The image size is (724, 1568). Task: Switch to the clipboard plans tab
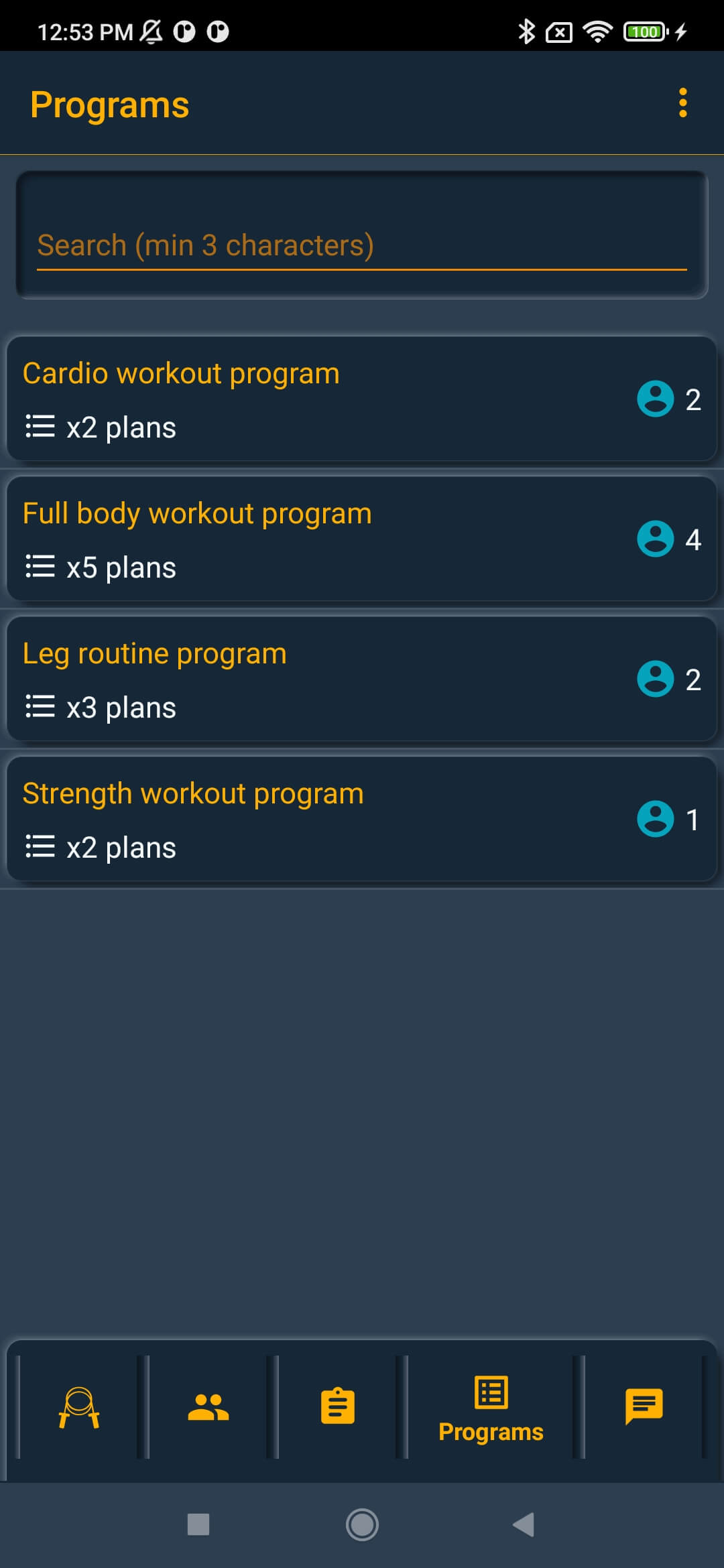[x=337, y=1407]
